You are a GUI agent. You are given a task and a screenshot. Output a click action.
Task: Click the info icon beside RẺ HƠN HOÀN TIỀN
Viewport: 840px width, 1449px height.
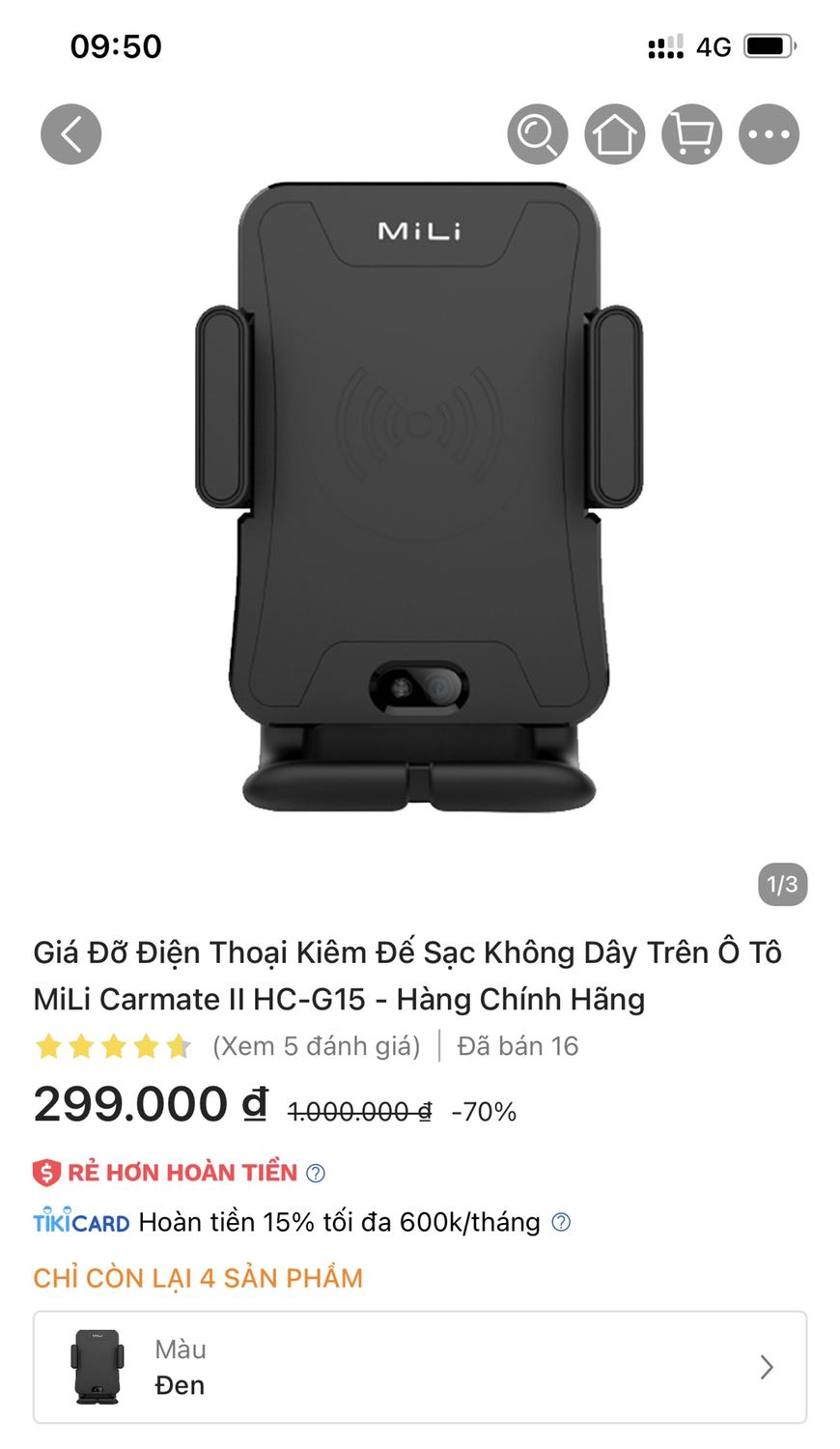click(315, 1172)
